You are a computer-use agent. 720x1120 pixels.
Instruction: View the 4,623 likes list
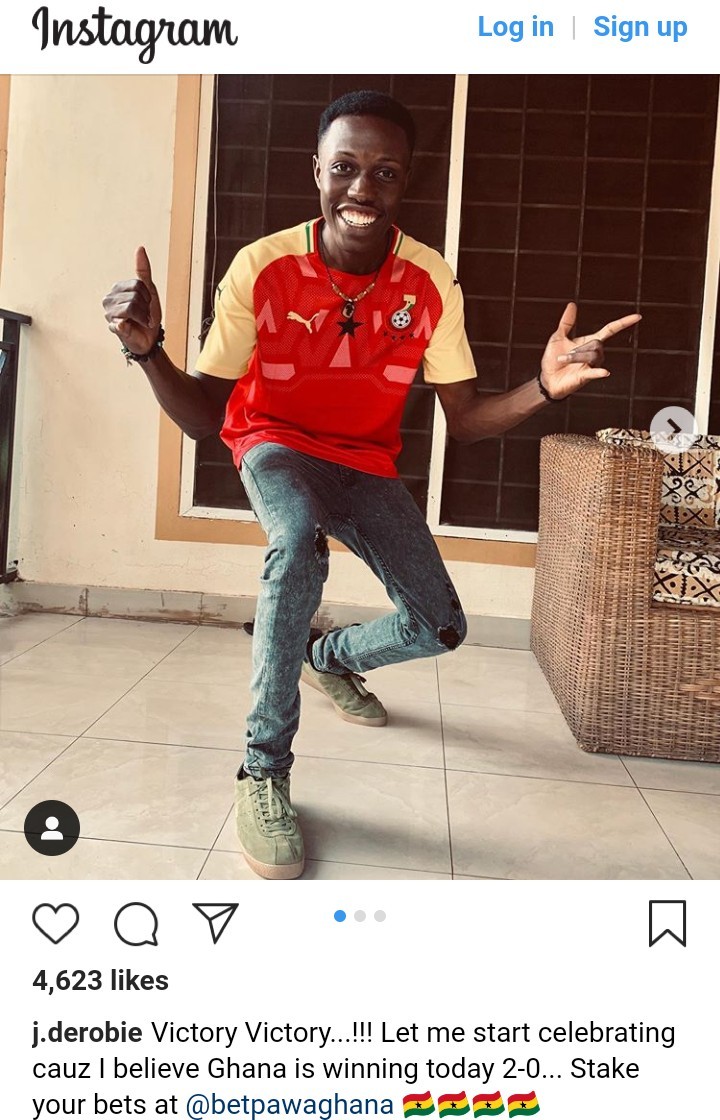(x=100, y=980)
